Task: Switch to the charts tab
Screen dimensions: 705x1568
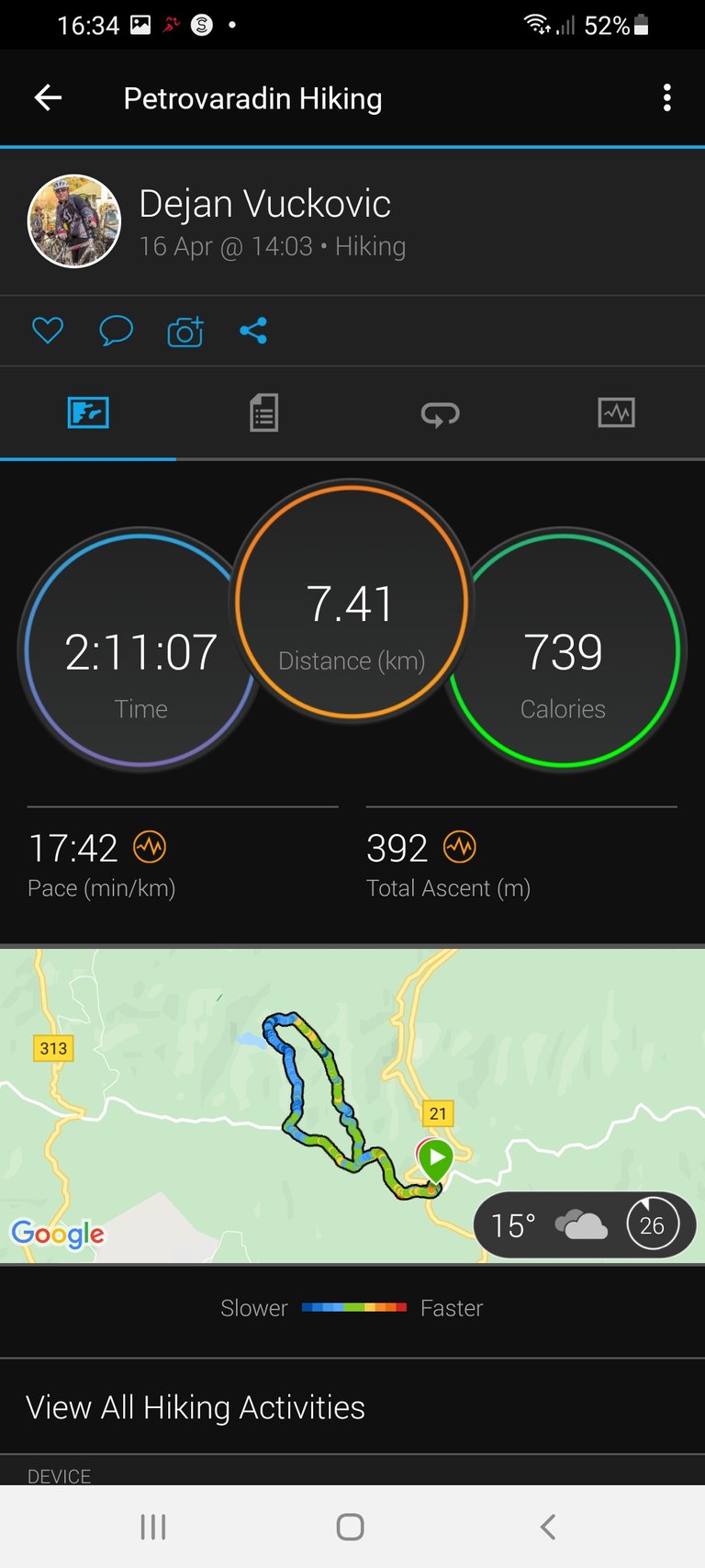Action: pyautogui.click(x=617, y=412)
